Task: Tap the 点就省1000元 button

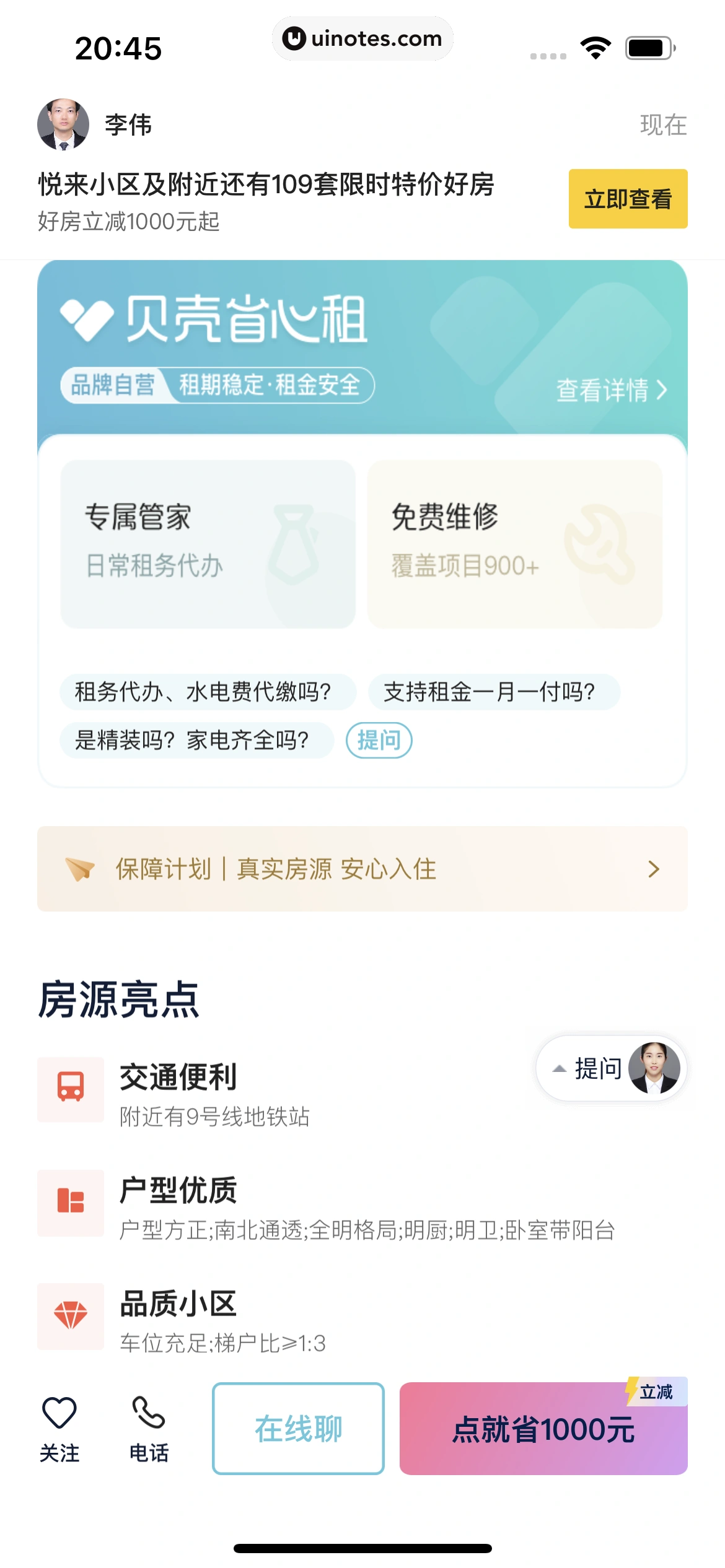Action: (x=543, y=1429)
